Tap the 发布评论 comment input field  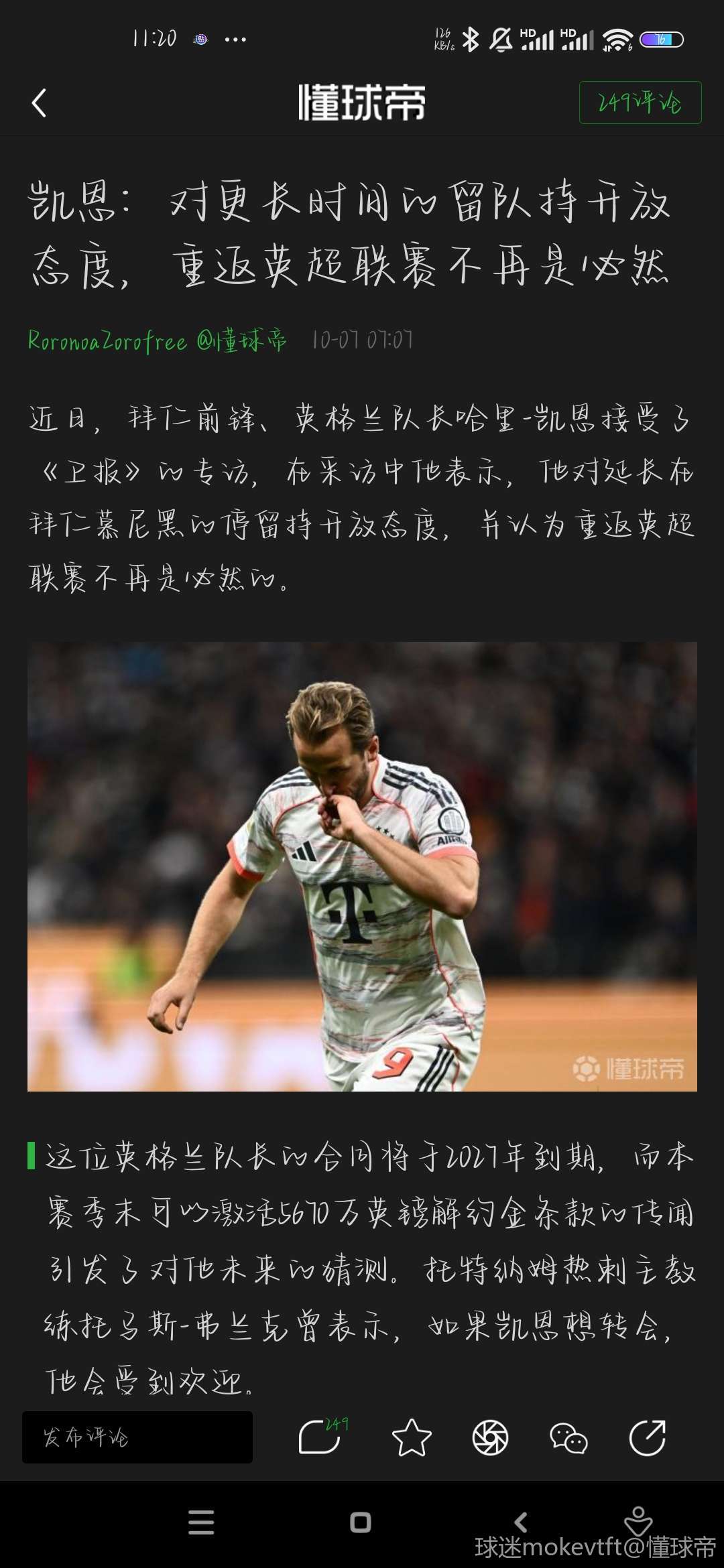coord(137,1437)
